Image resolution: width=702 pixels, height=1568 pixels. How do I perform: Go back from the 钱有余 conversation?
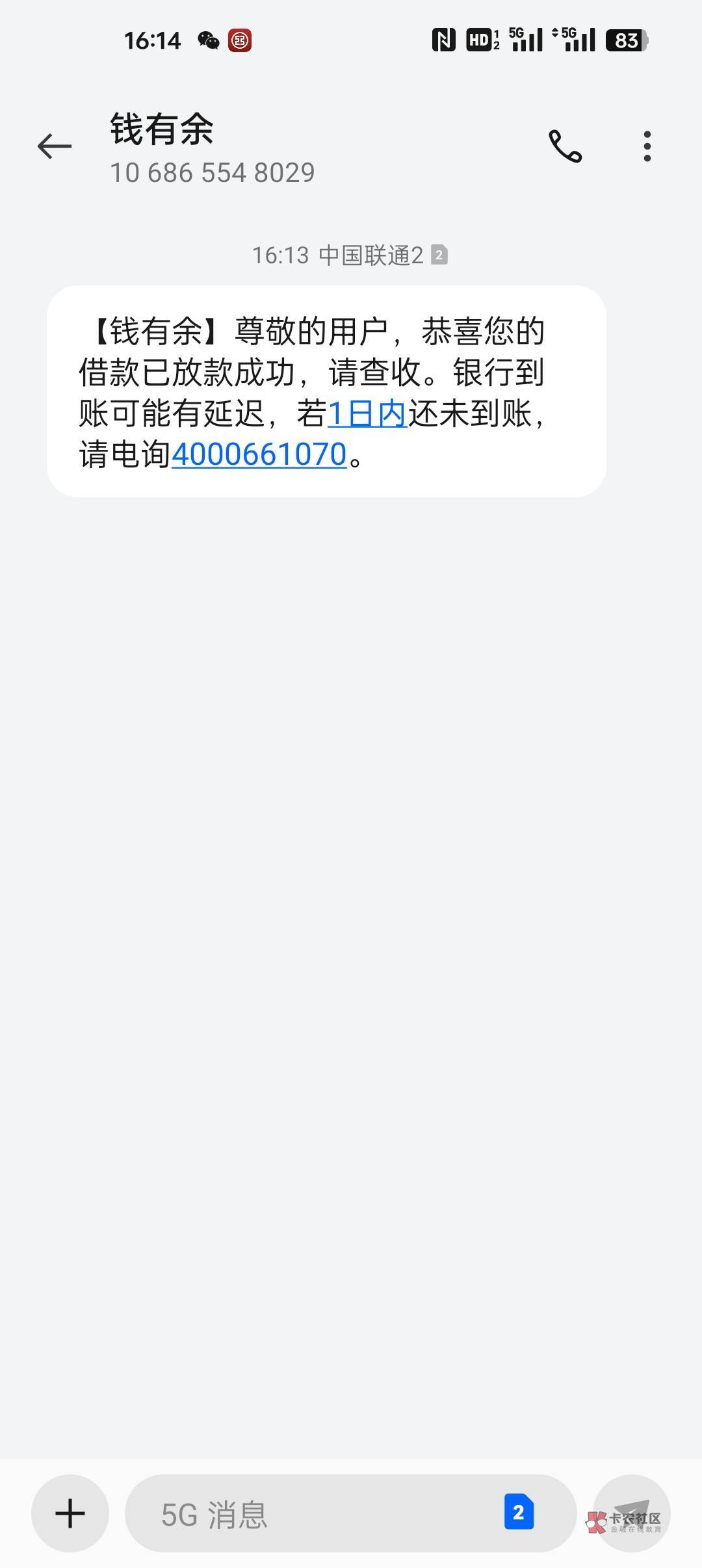point(55,146)
